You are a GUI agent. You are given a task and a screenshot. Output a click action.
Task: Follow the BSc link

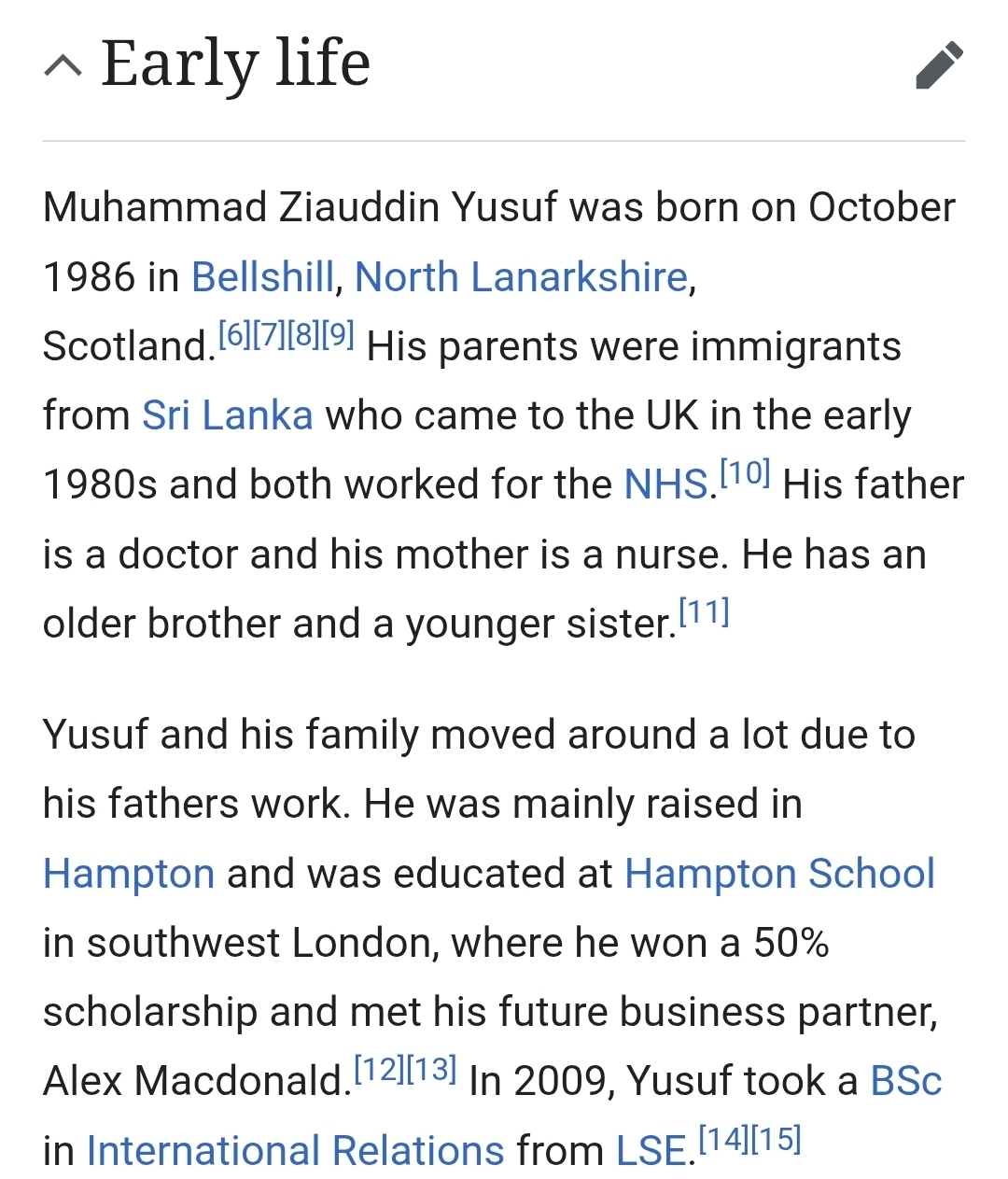(905, 1081)
